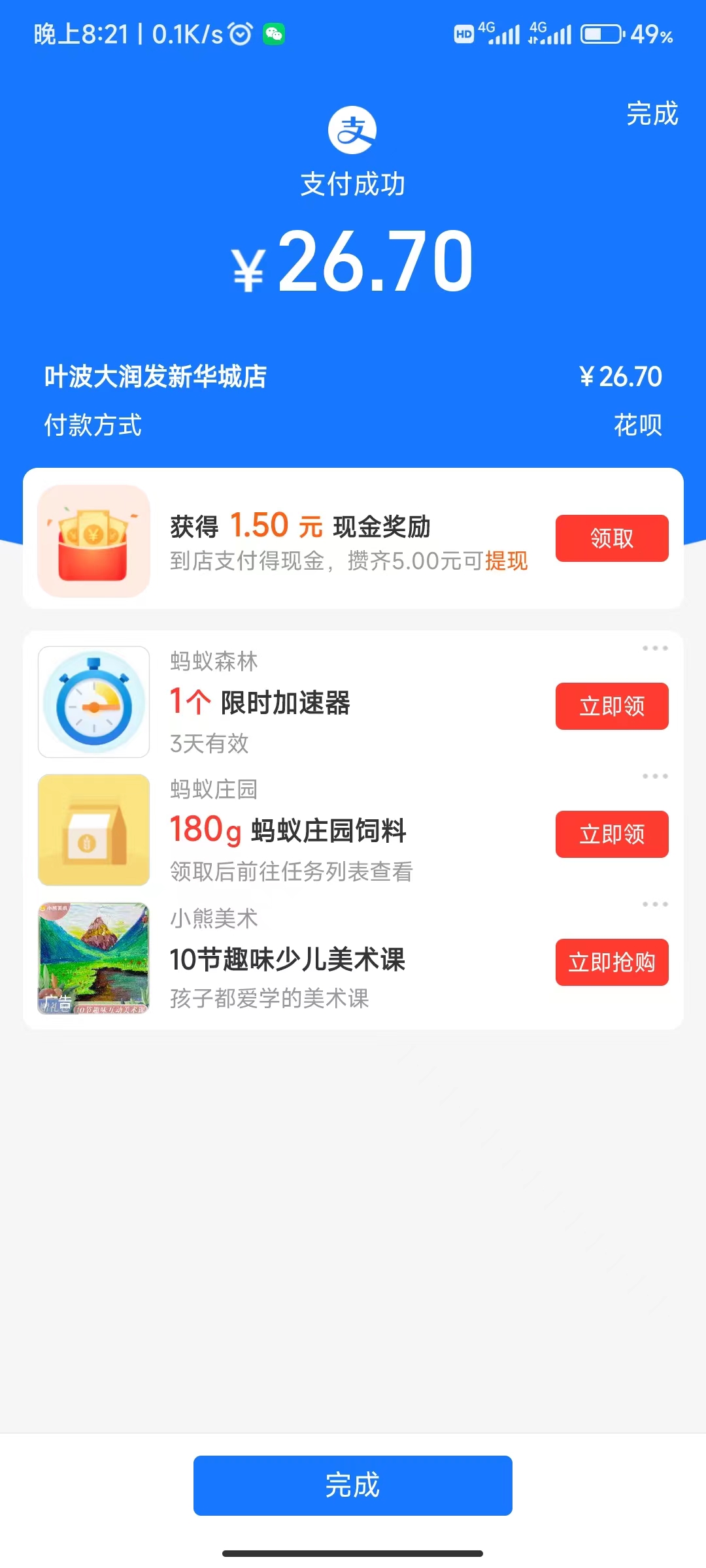Claim the 蚂蚁森林 限时加速器 with 立即领

pos(612,706)
